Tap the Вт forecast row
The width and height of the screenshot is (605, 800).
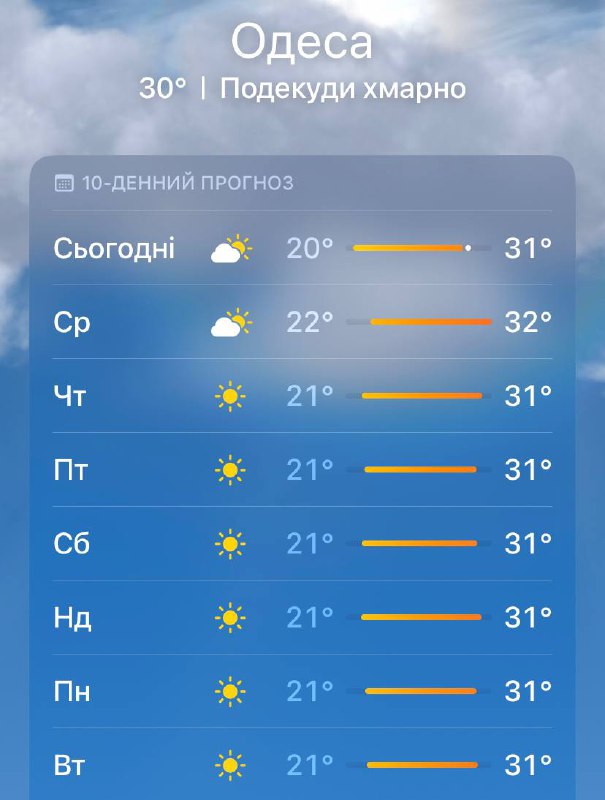point(302,766)
